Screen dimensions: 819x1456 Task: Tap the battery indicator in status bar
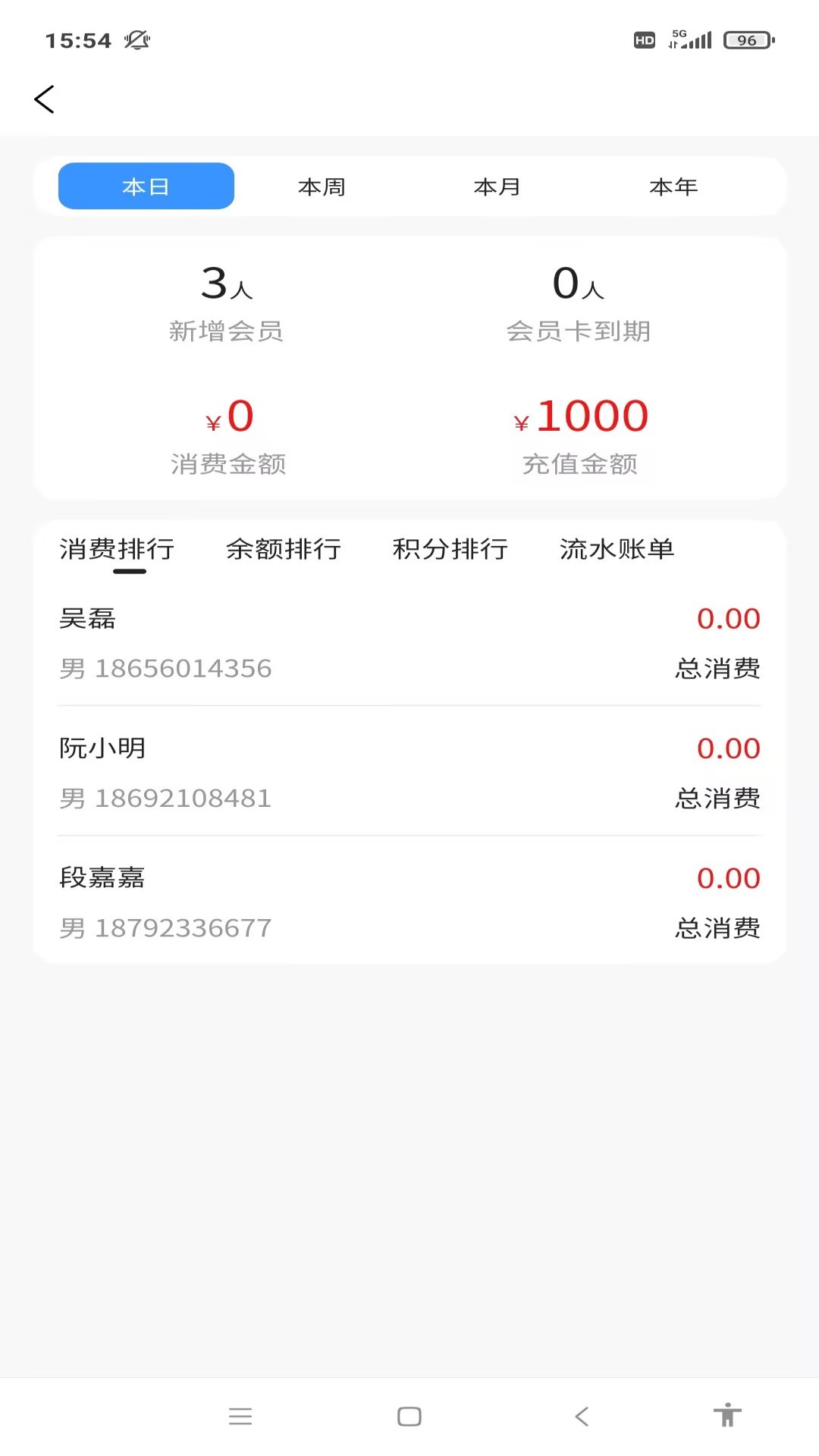[747, 39]
